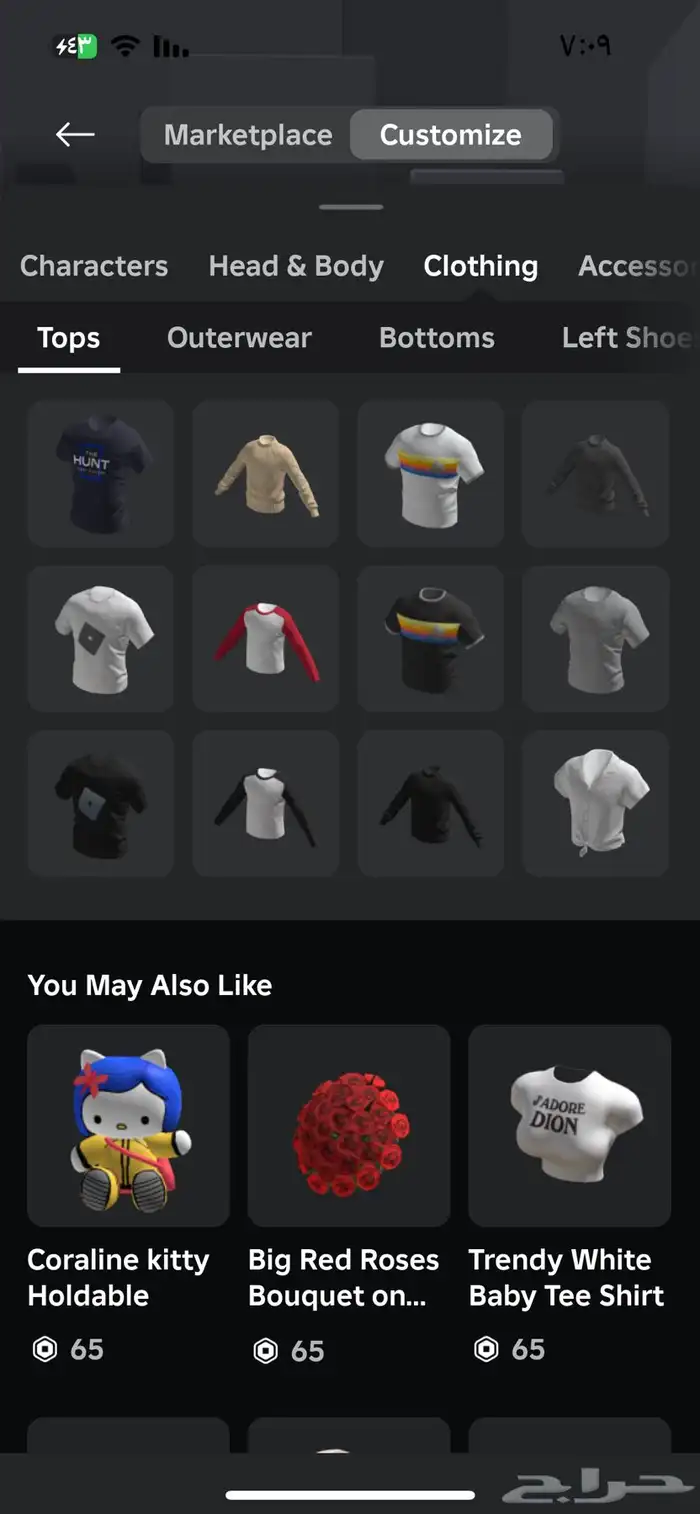Switch to the Marketplace segment

(x=248, y=135)
